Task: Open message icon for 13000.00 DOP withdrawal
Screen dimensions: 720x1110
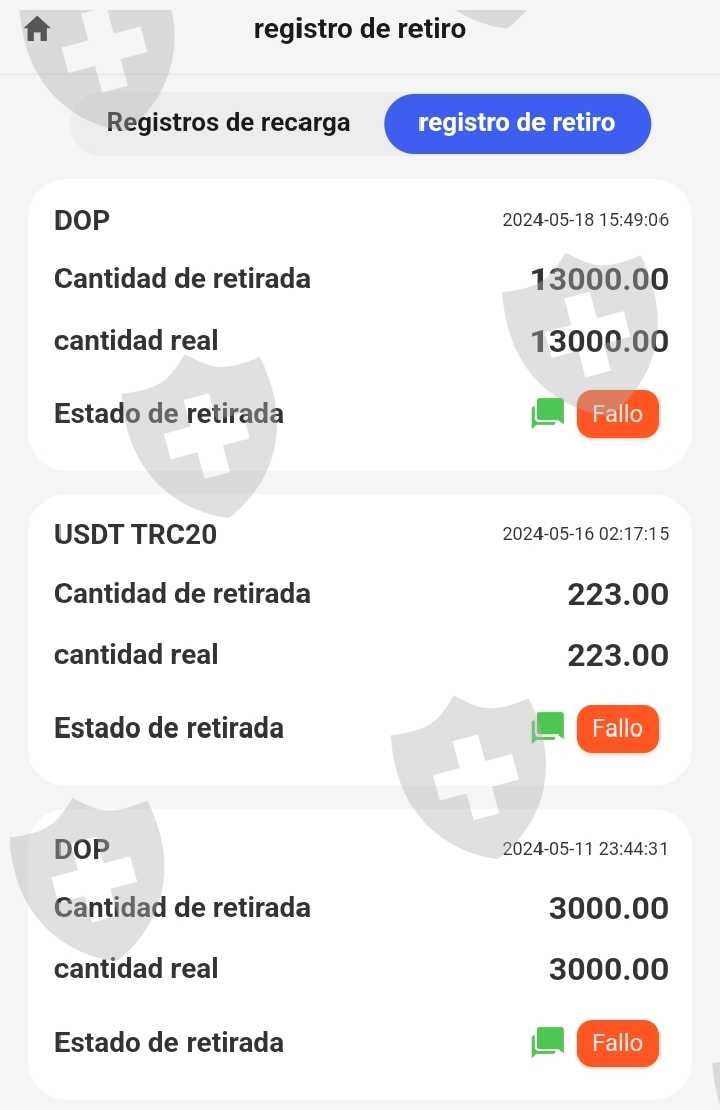Action: [x=548, y=413]
